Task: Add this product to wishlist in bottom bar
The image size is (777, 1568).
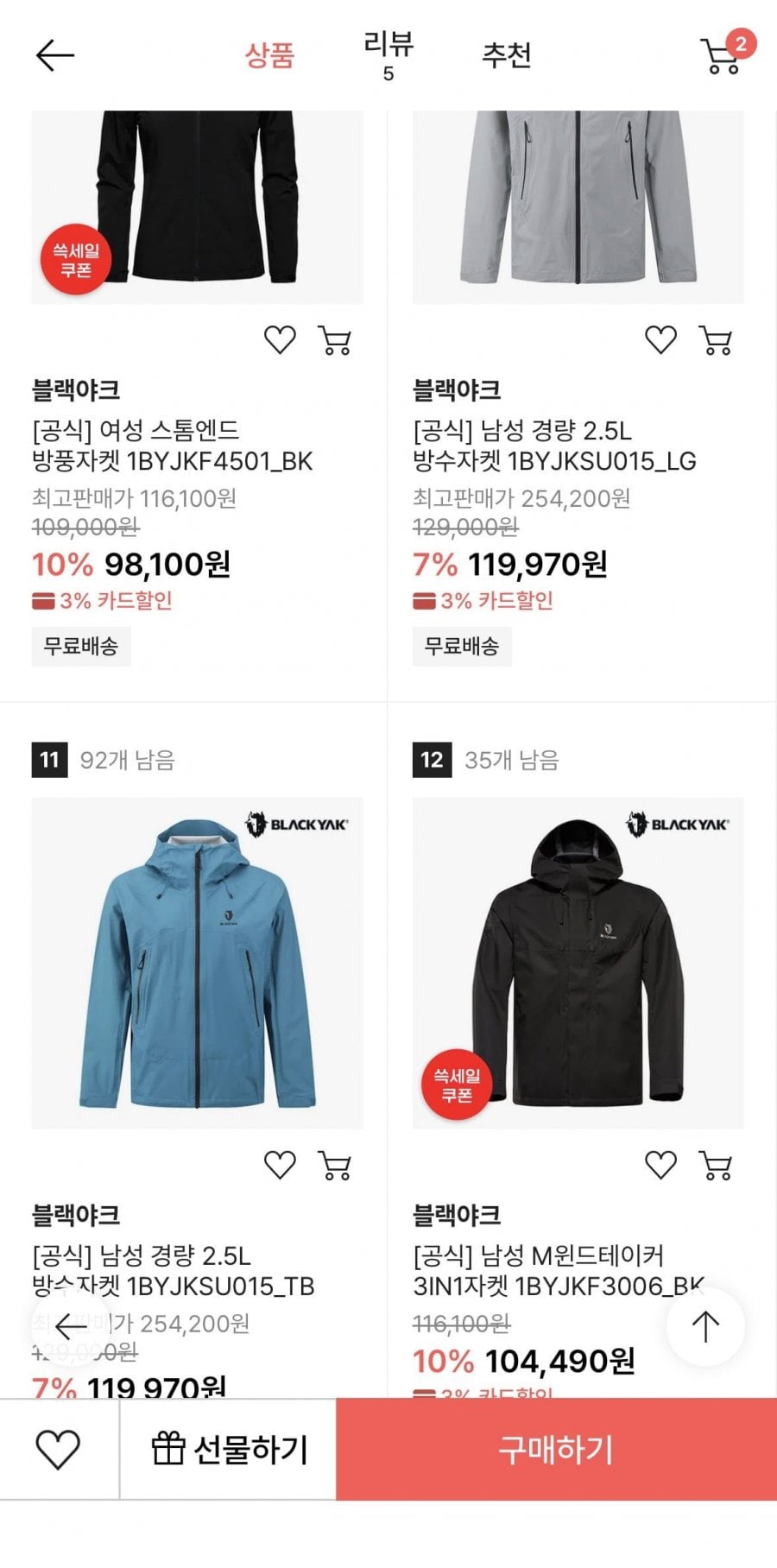Action: (x=58, y=1450)
